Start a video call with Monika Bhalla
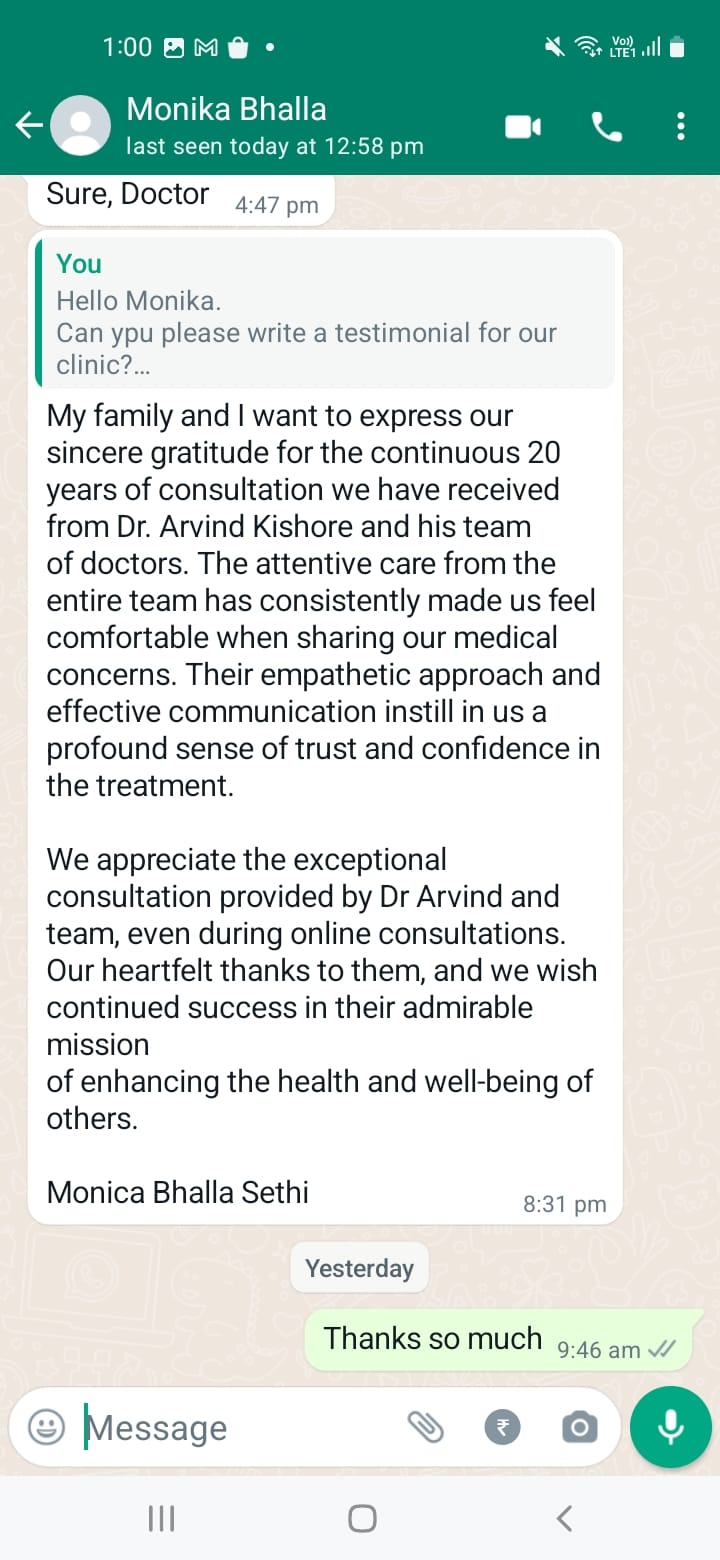The width and height of the screenshot is (720, 1560). click(x=522, y=126)
